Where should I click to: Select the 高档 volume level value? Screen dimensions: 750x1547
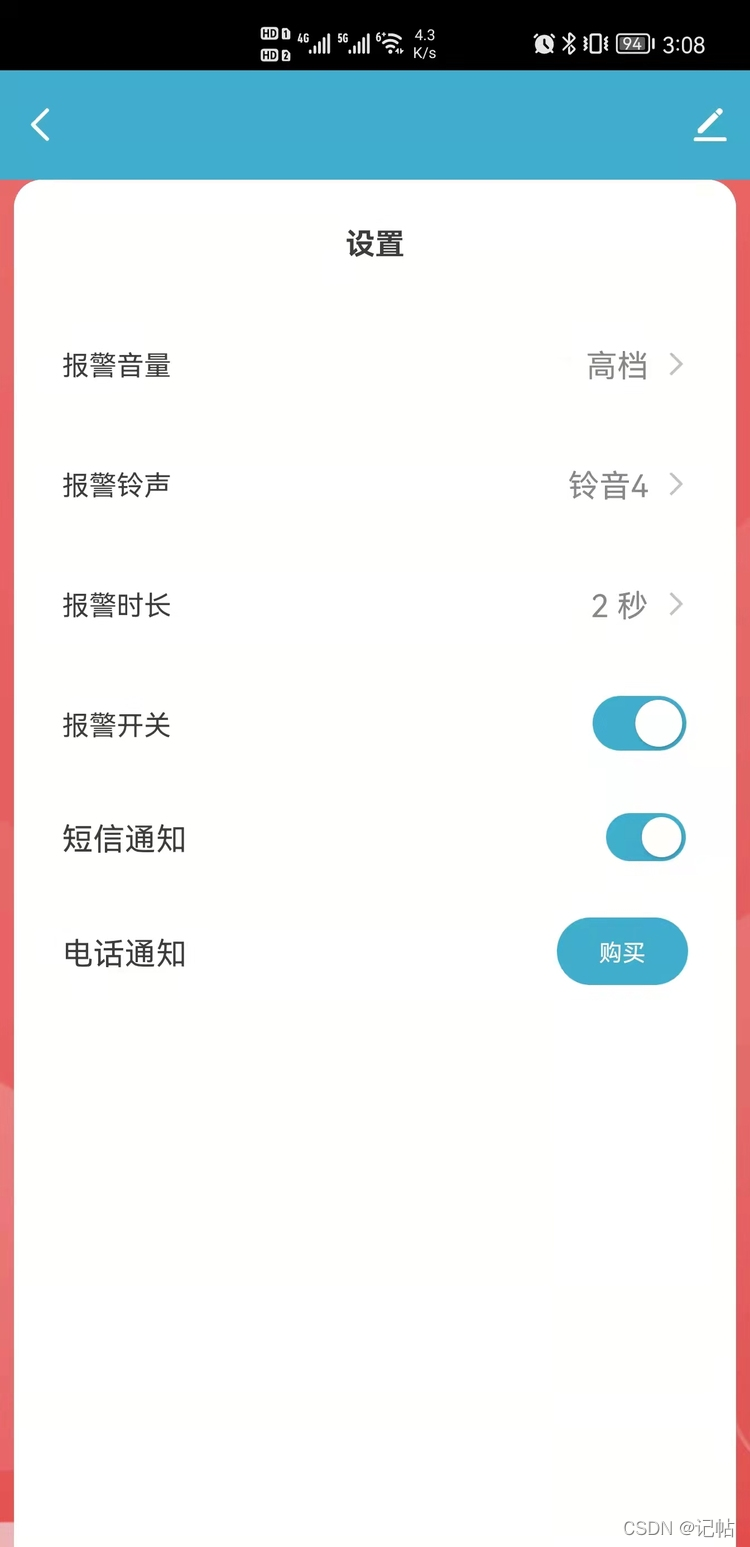point(617,365)
